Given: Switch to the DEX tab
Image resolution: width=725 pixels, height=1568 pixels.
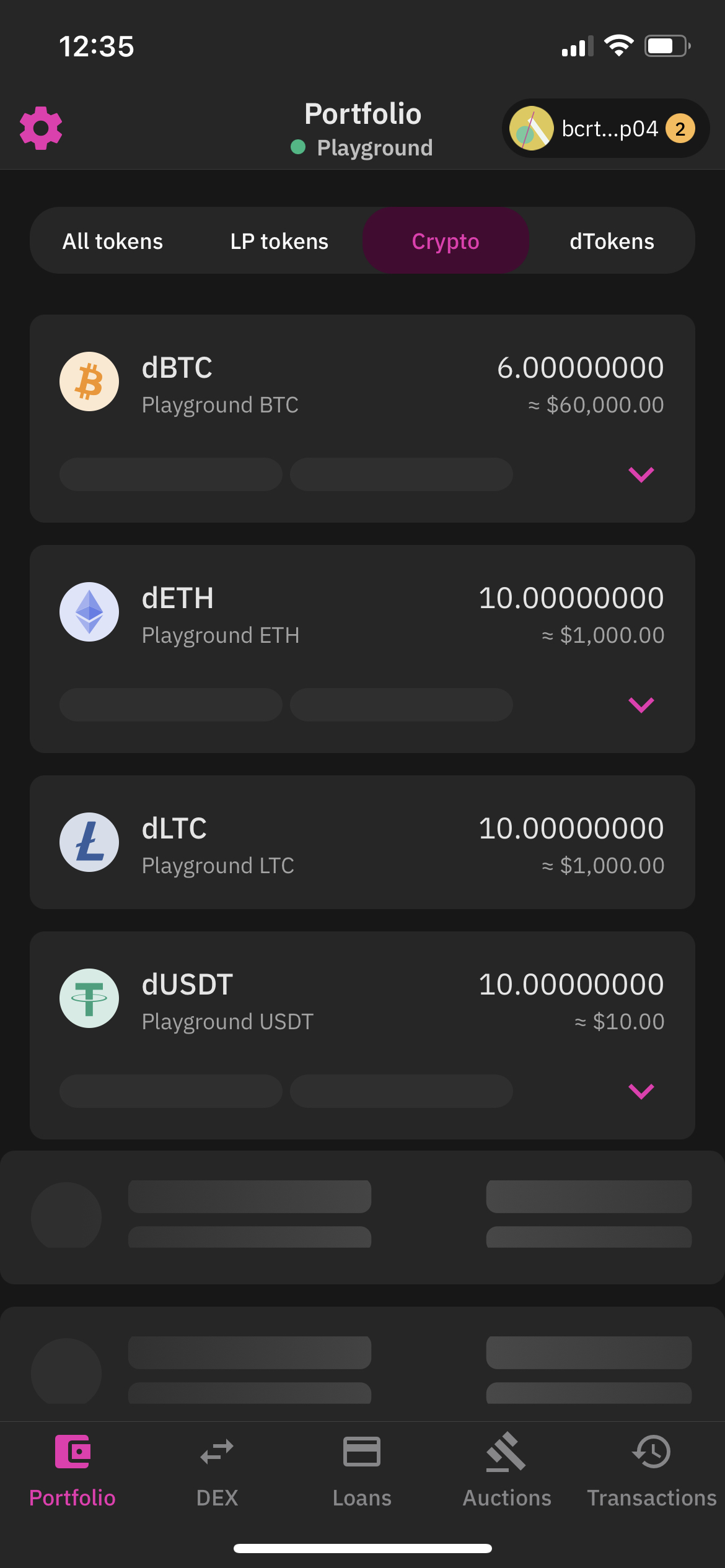Looking at the screenshot, I should click(217, 1468).
